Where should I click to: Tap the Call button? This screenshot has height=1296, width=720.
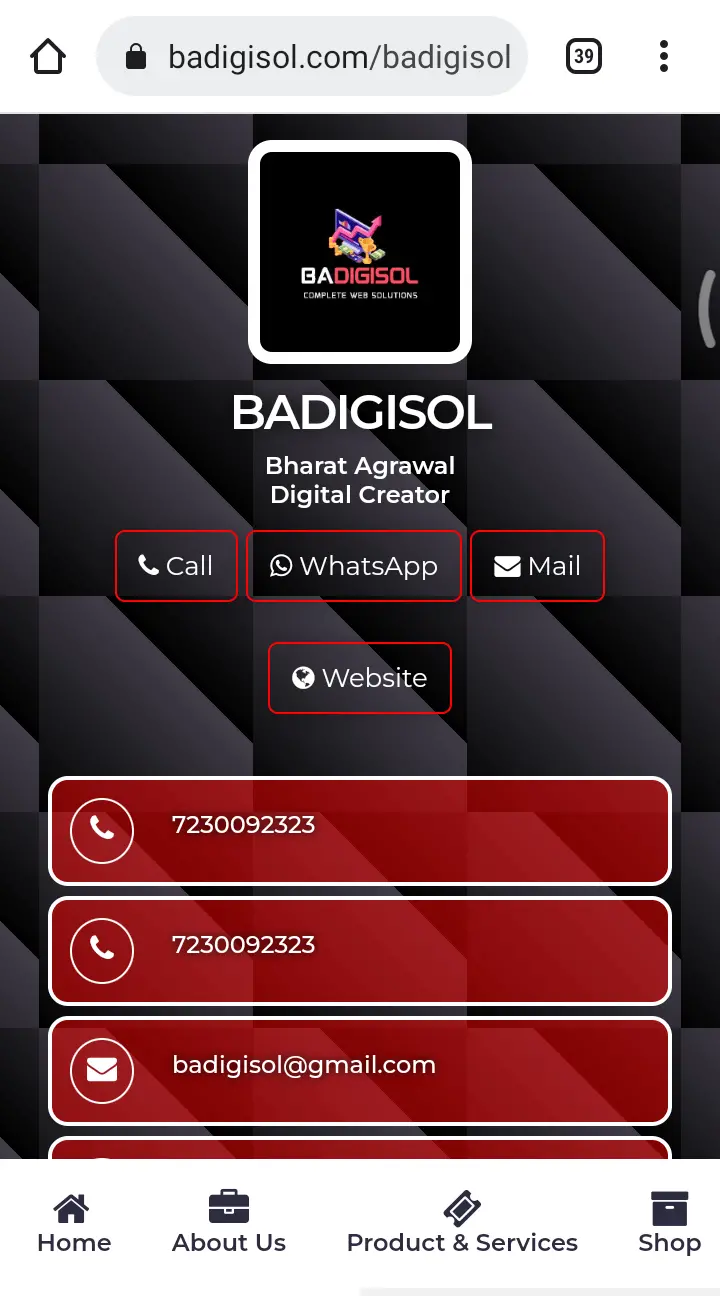pos(176,566)
